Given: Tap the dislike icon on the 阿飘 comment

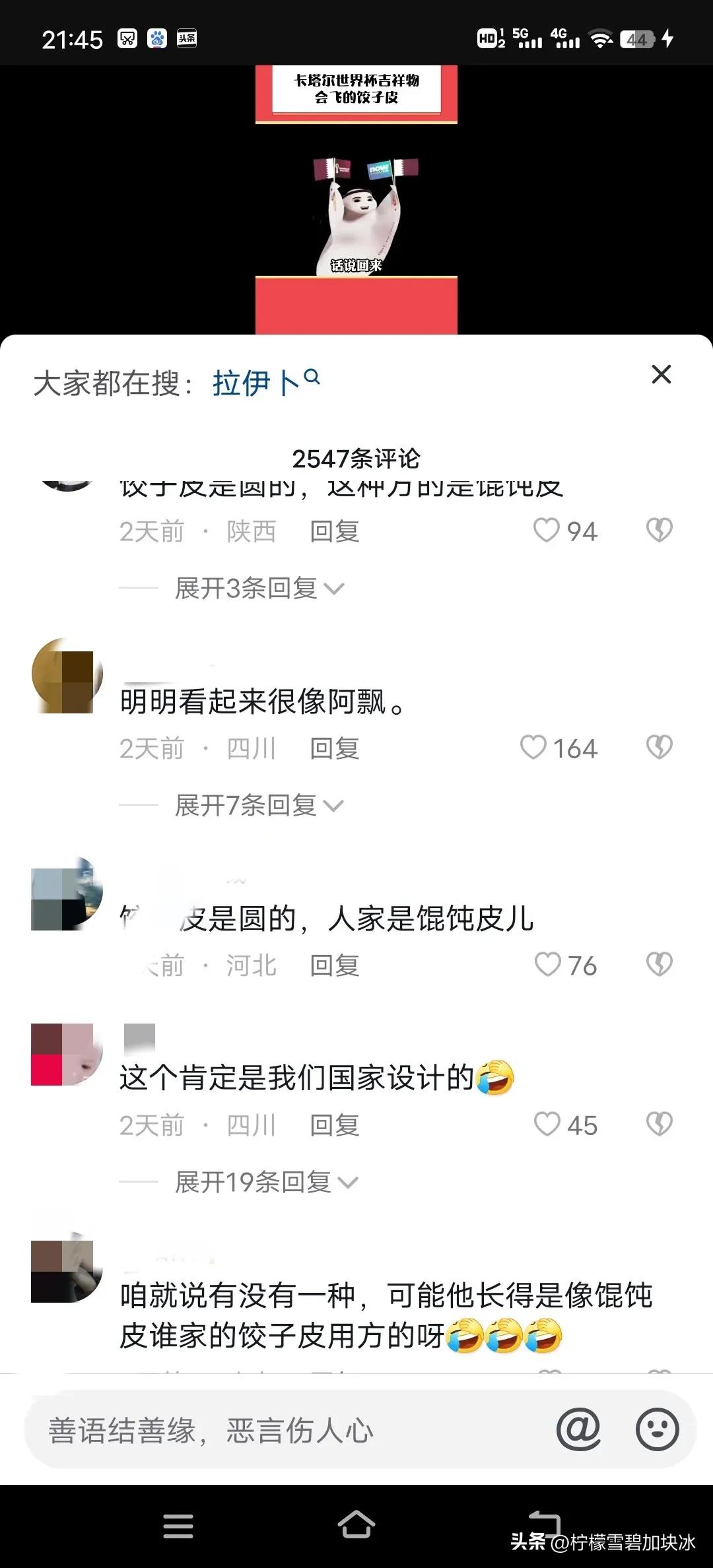Looking at the screenshot, I should click(x=660, y=748).
